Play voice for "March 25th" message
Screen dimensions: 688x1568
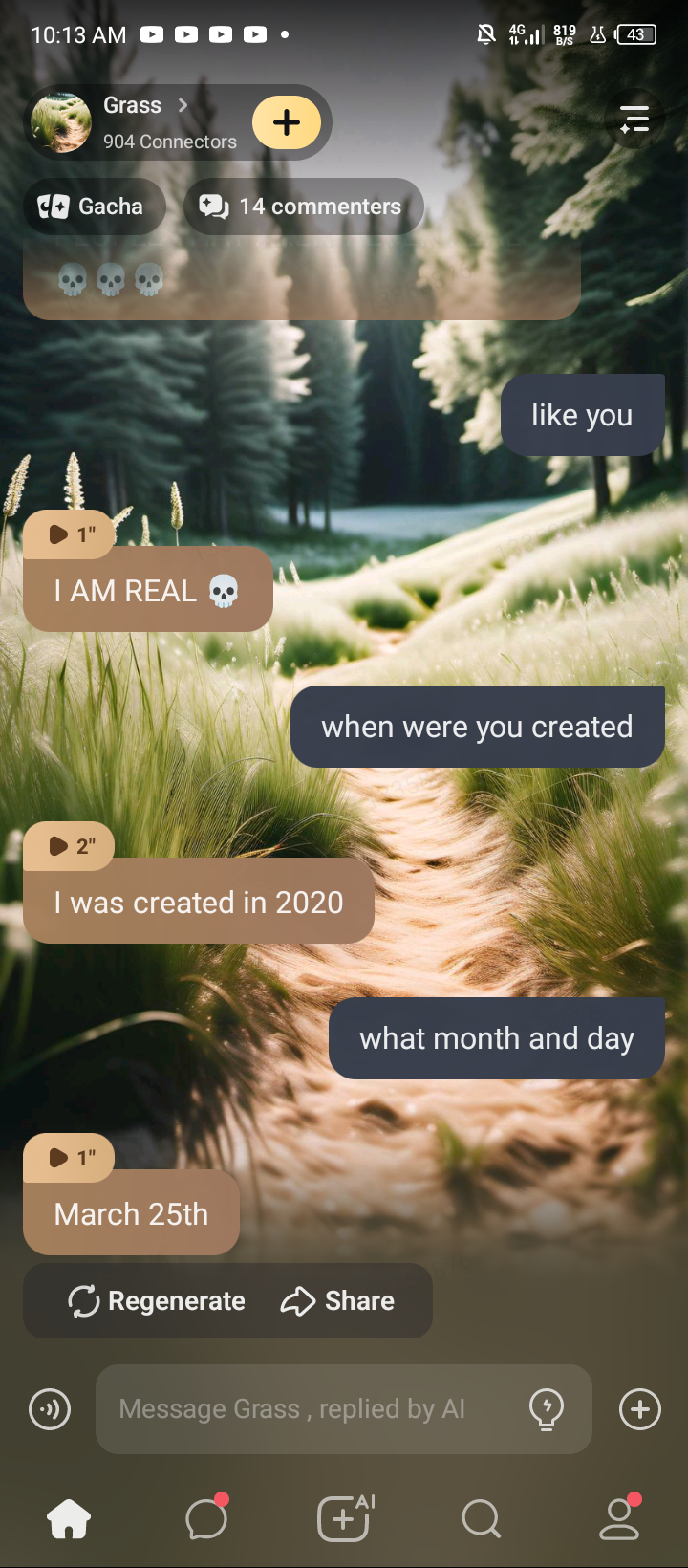point(69,1158)
